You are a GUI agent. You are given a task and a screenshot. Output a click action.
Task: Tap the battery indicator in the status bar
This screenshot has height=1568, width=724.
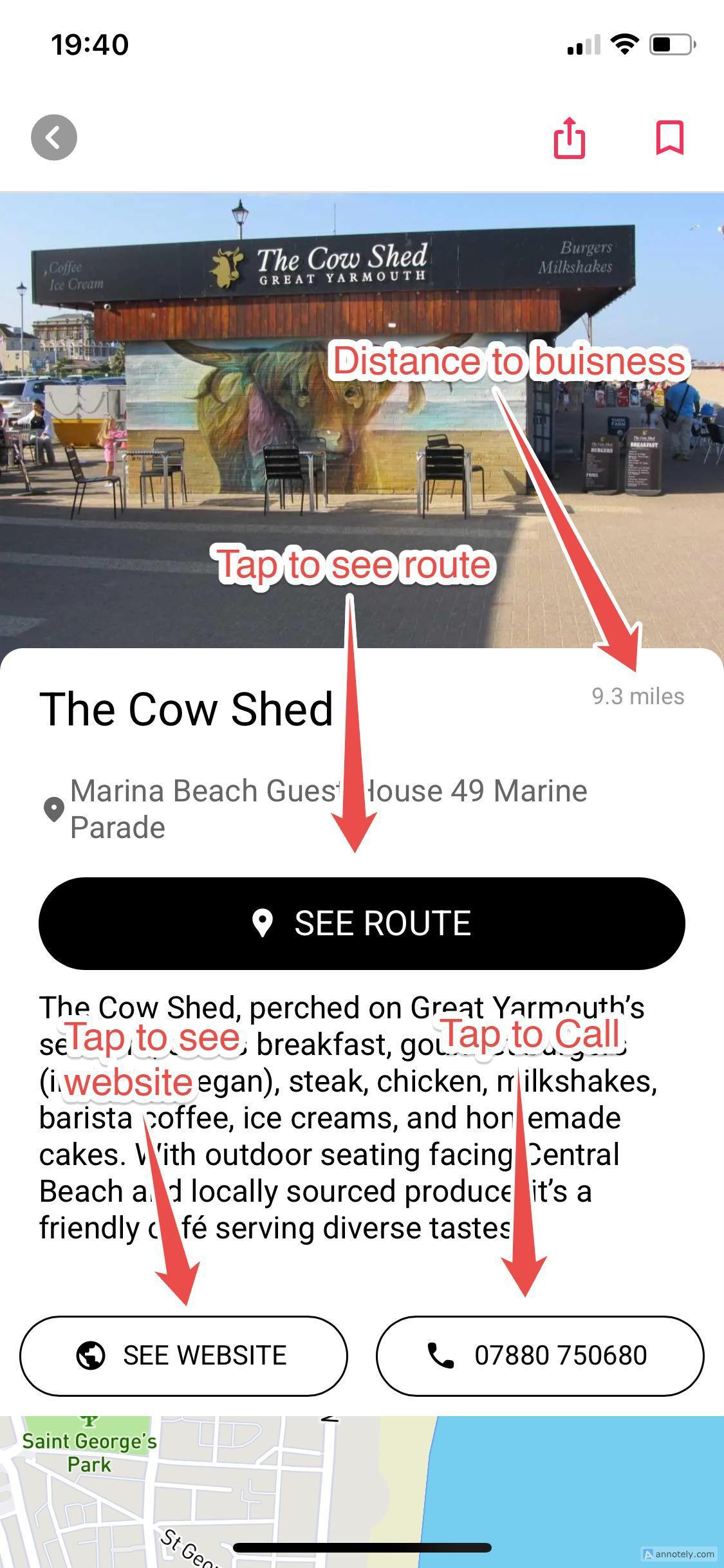tap(671, 44)
